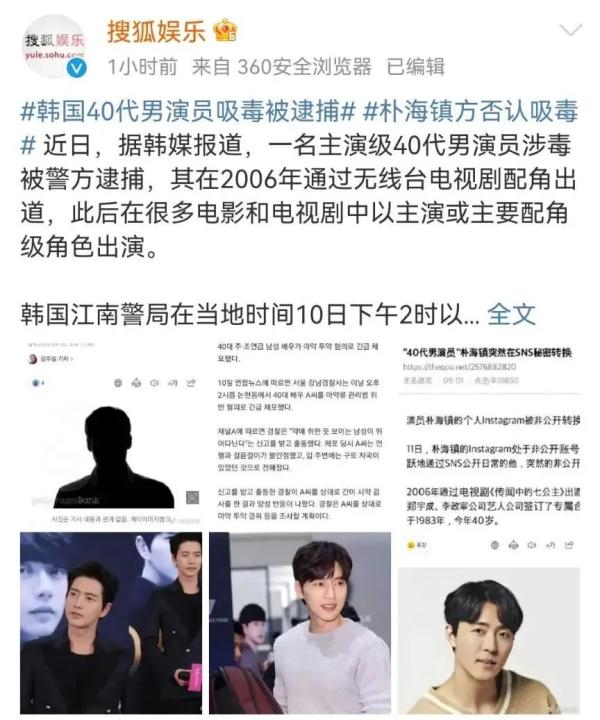This screenshot has height=720, width=600.
Task: Open photo of man in white sweater
Action: point(299,622)
